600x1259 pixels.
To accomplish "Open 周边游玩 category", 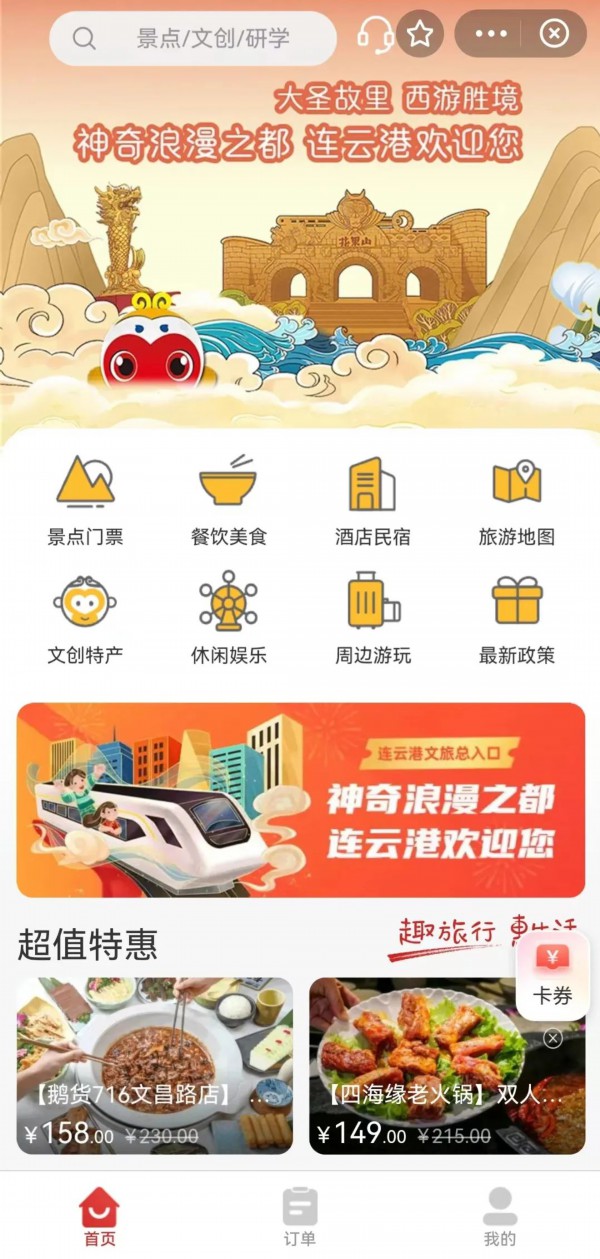I will 372,619.
